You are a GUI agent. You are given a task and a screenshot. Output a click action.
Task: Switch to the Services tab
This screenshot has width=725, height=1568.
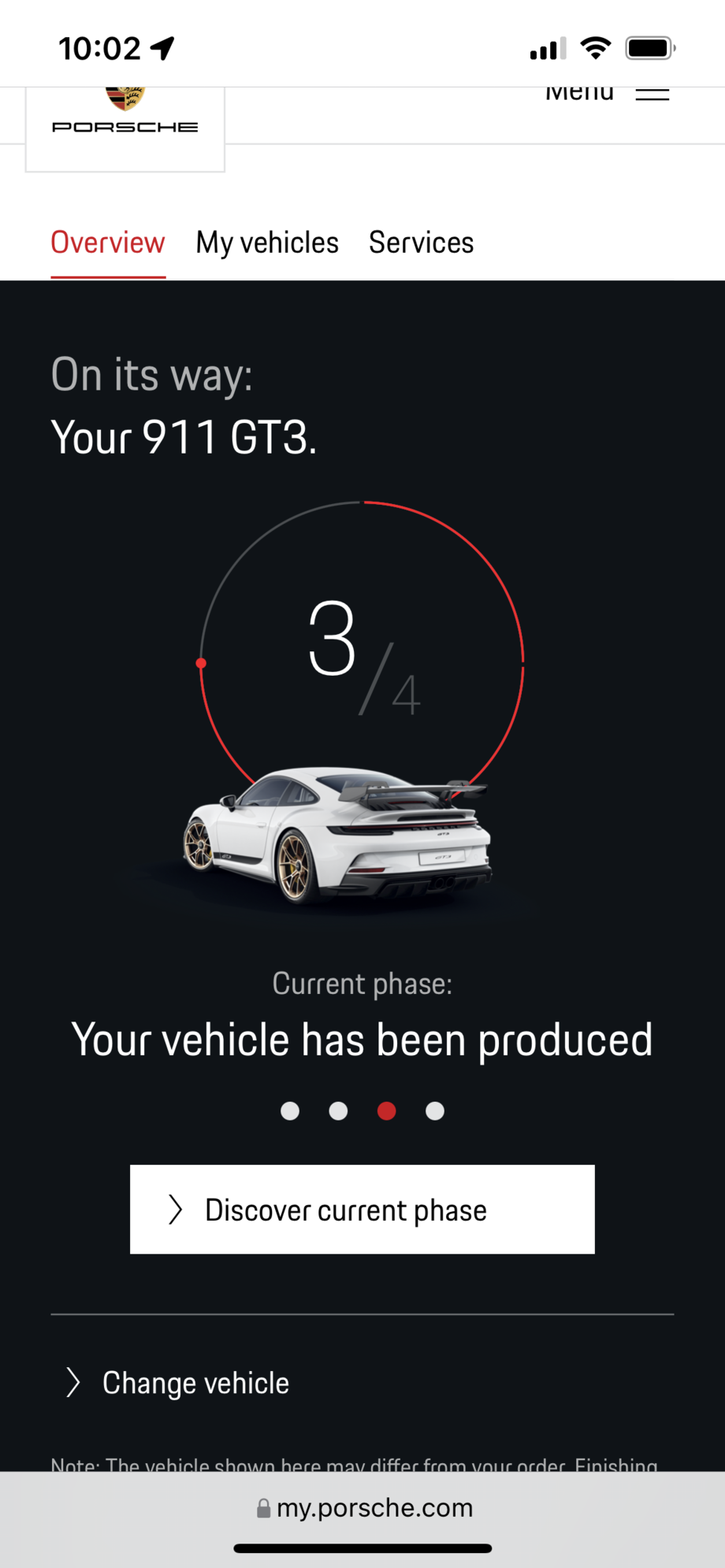coord(422,243)
